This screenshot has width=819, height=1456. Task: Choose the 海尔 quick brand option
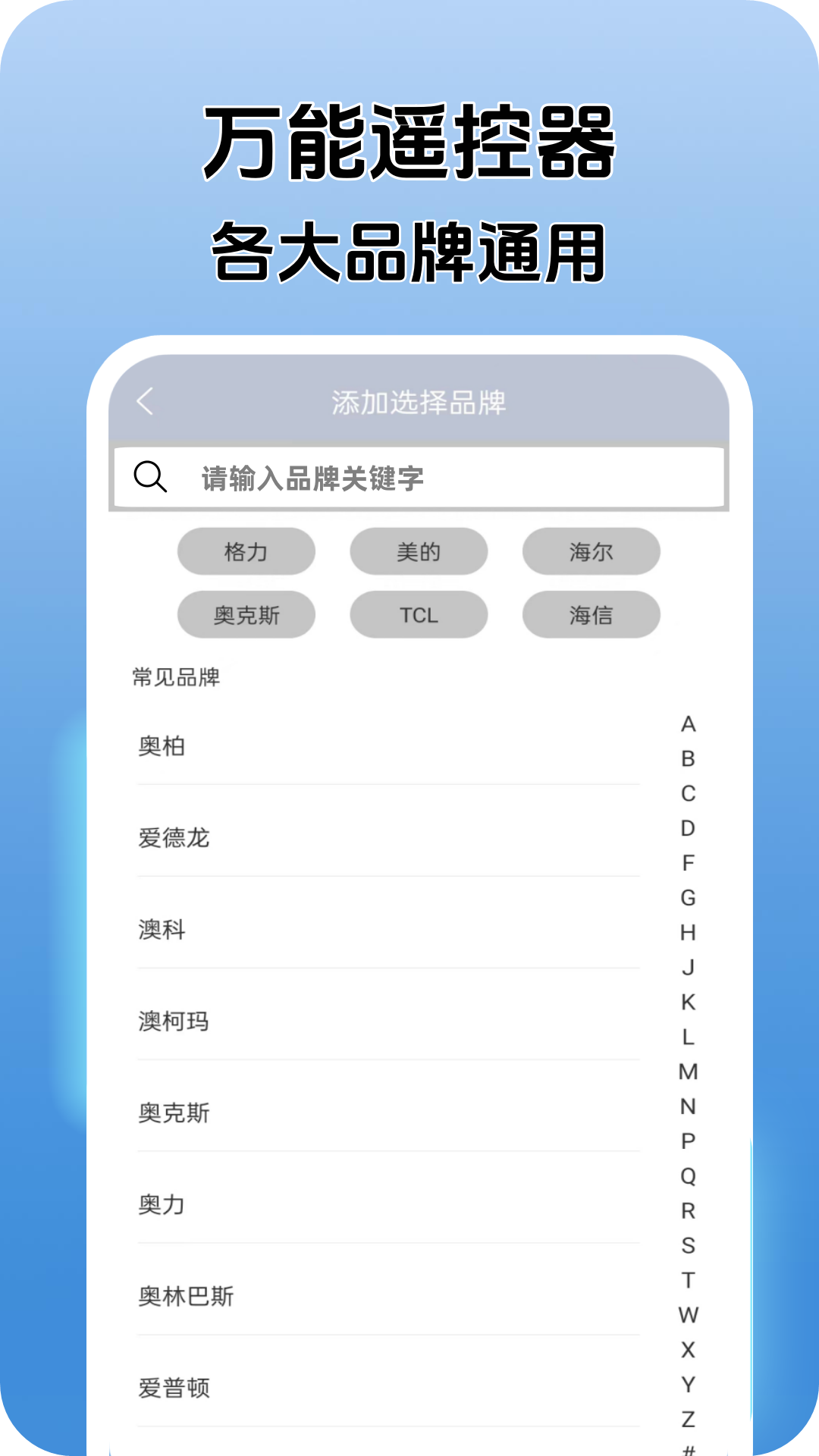coord(590,551)
